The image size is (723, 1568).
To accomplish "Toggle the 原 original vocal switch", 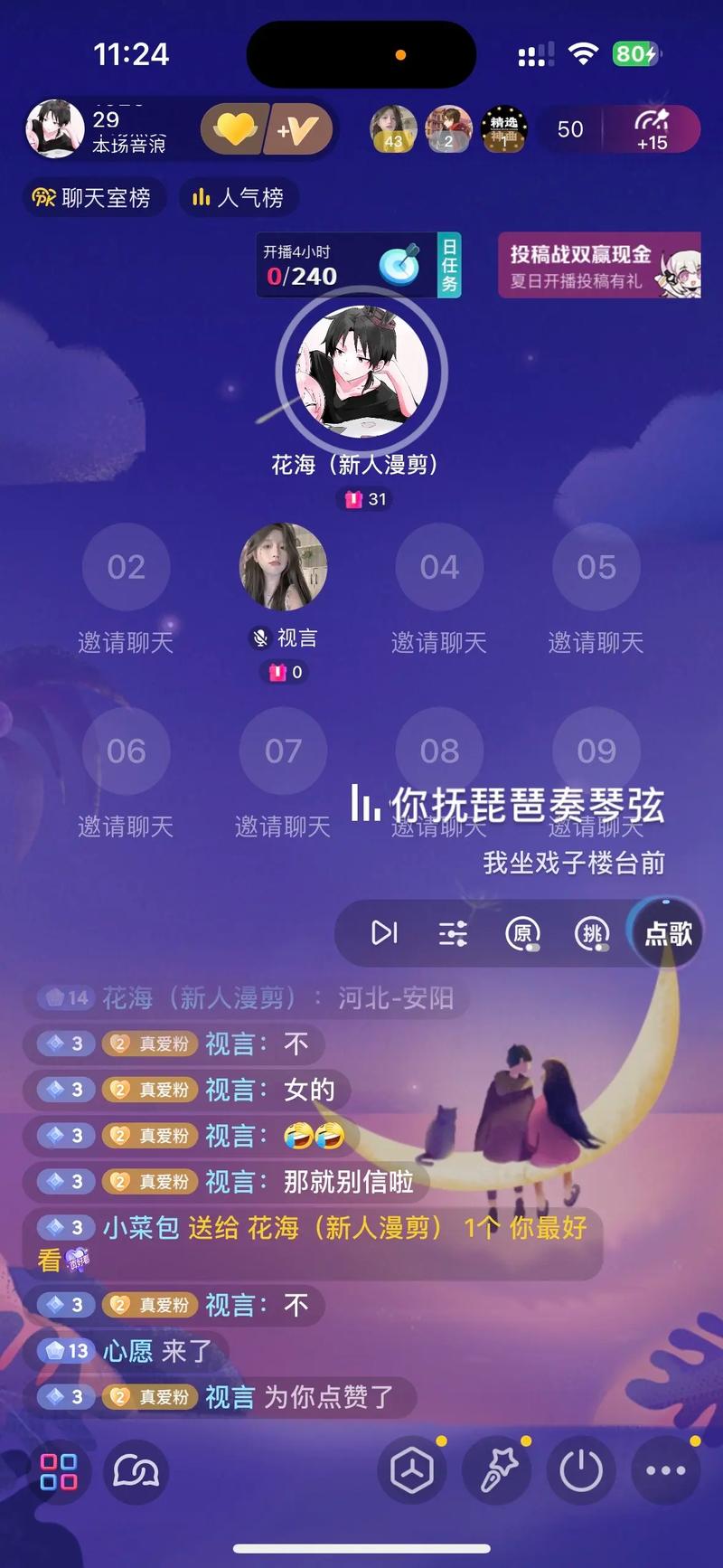I will [x=521, y=932].
